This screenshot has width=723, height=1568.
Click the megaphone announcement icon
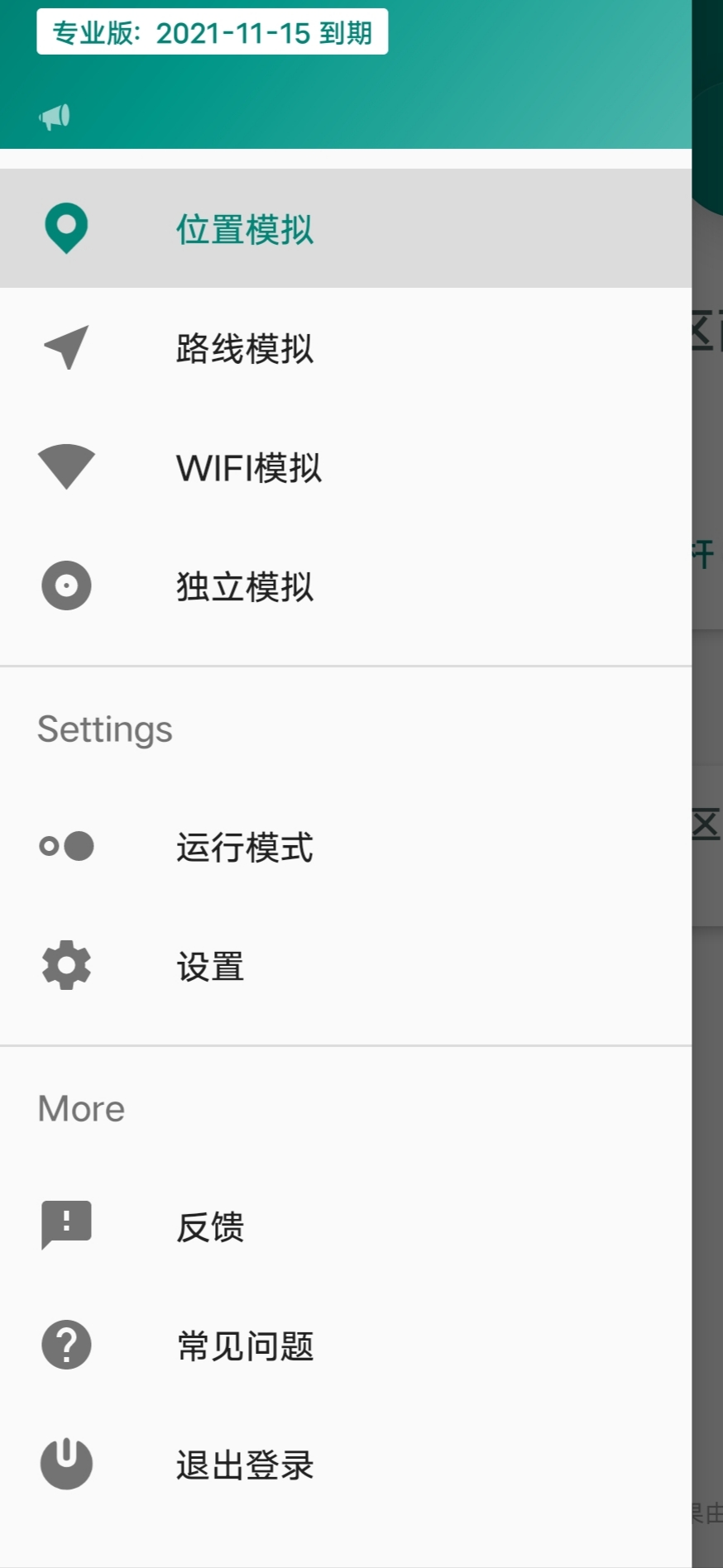(x=53, y=116)
